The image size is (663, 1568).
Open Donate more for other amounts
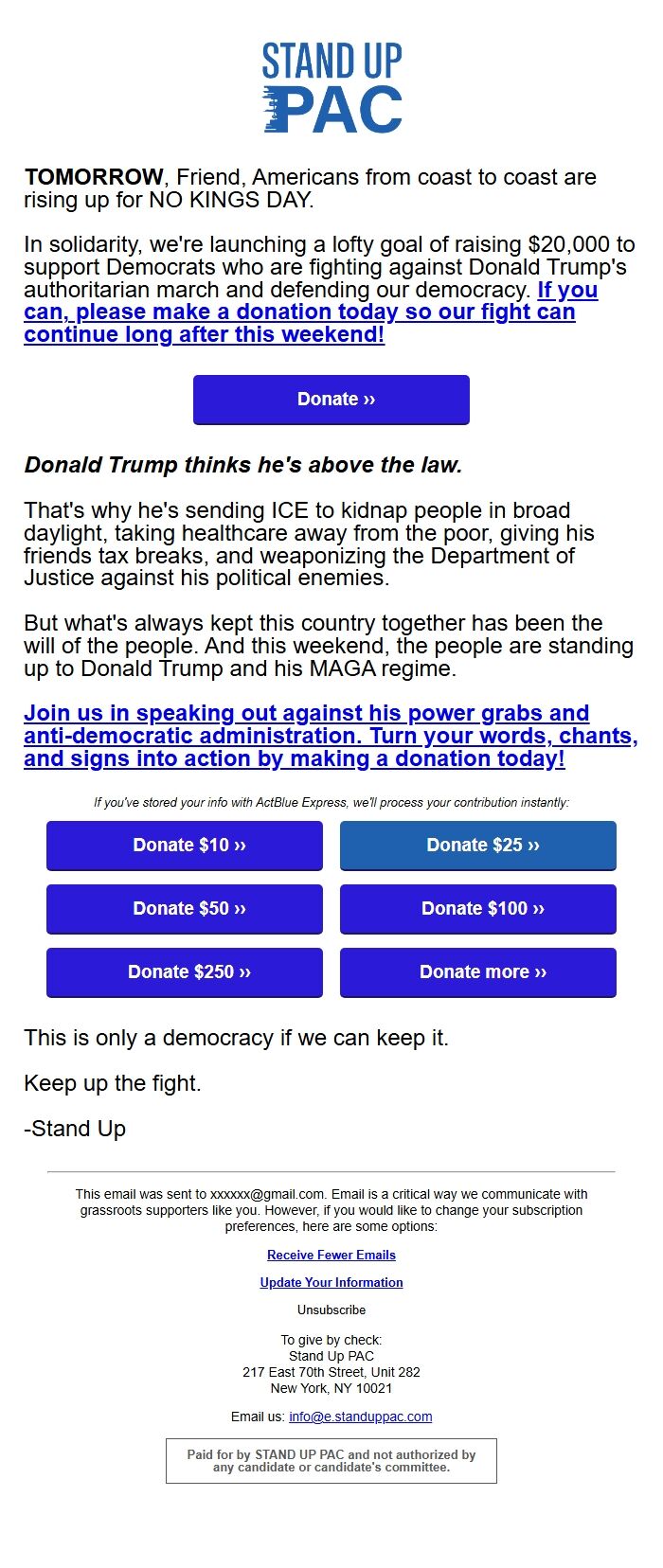tap(478, 972)
